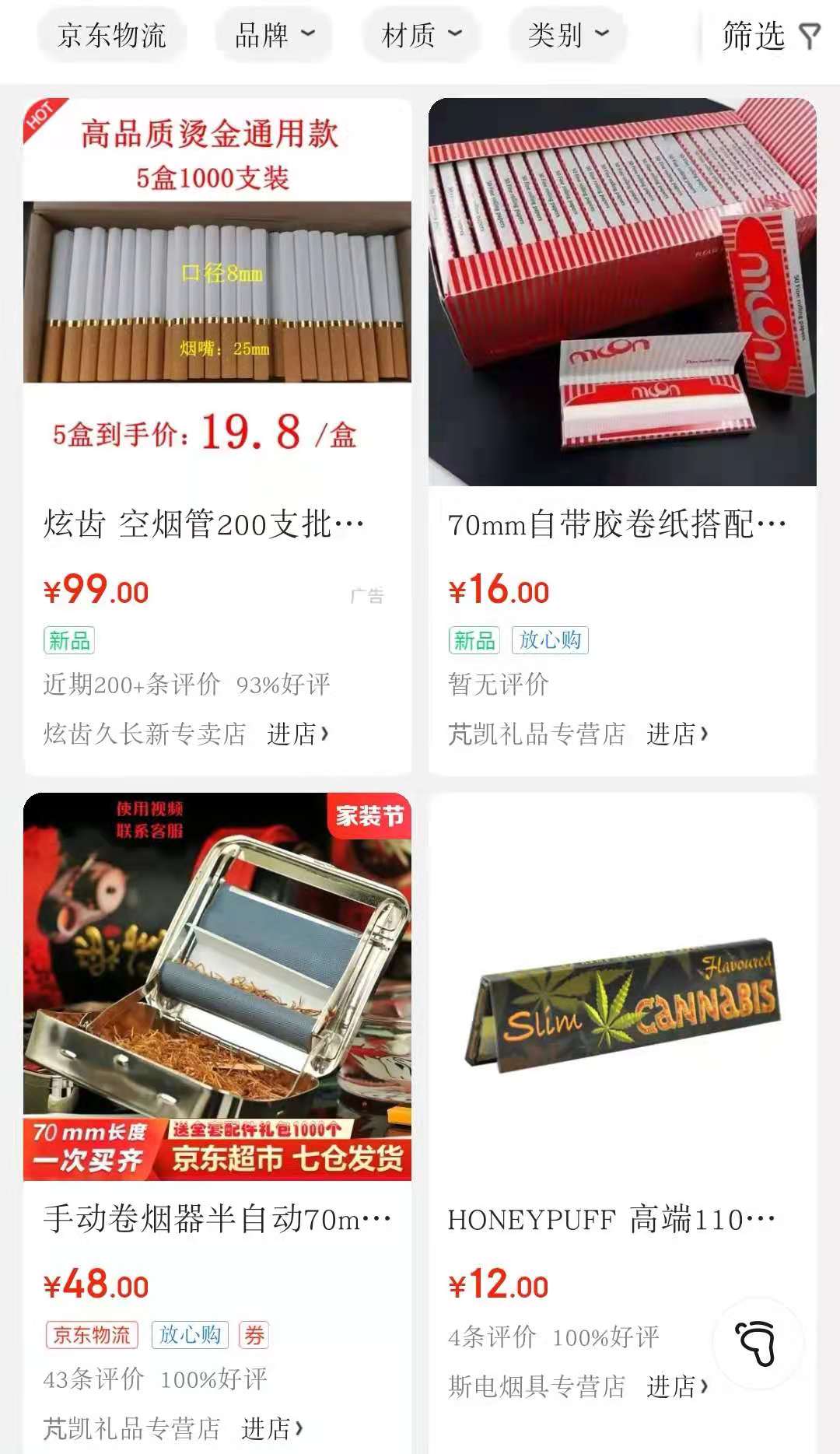This screenshot has width=840, height=1454.
Task: Tap the floating footprint history button
Action: (x=757, y=1343)
